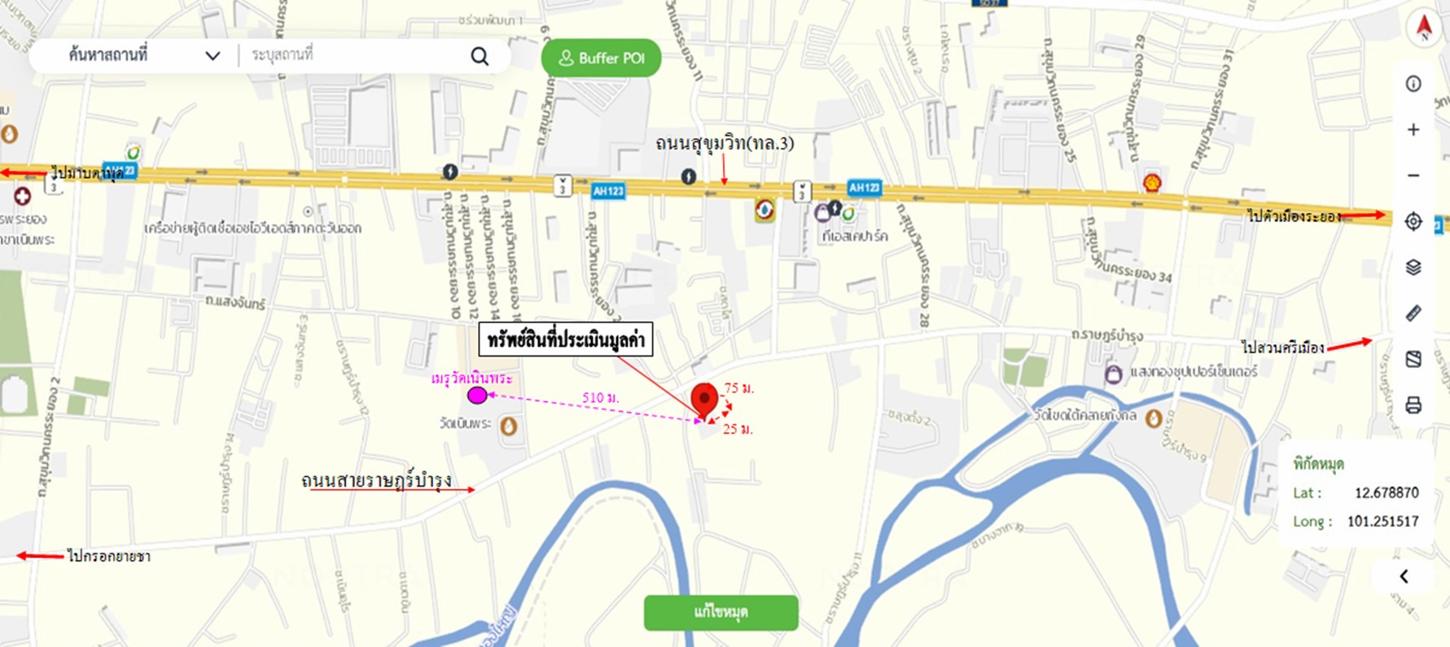Print the current map view

coord(1413,405)
